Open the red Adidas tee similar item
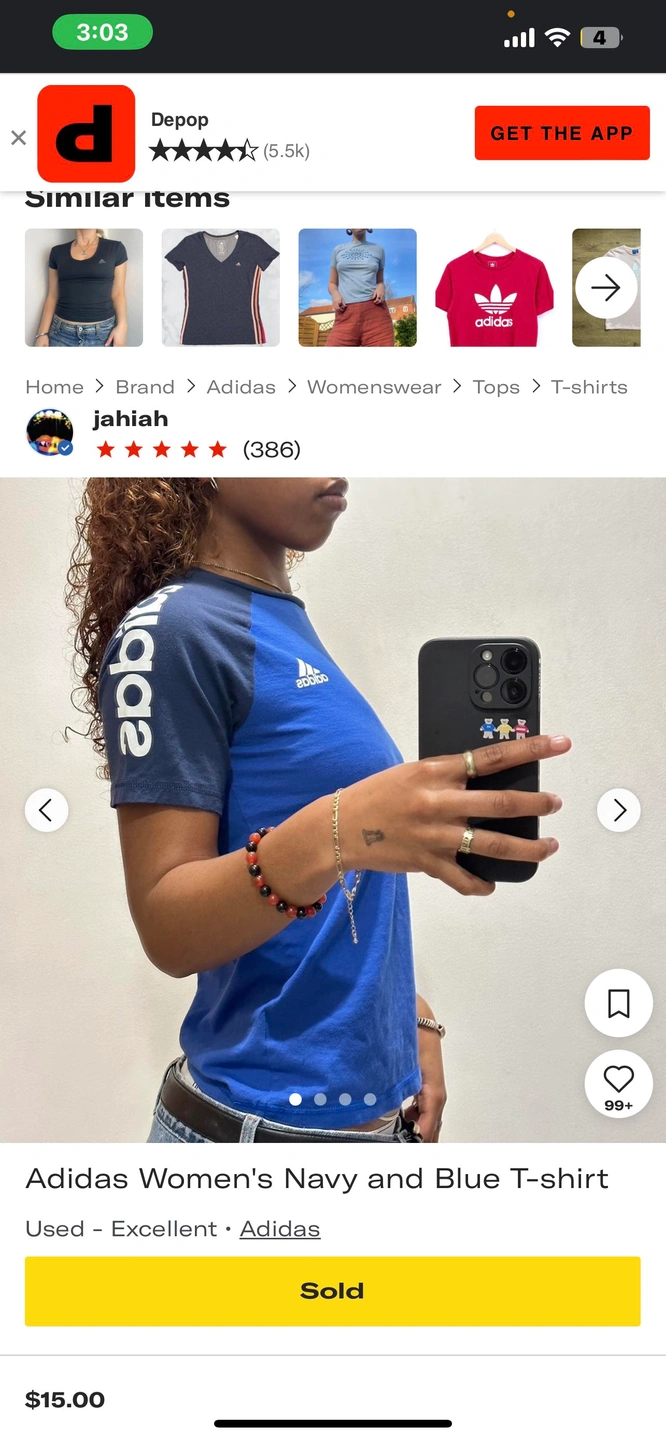The height and width of the screenshot is (1440, 666). point(494,288)
